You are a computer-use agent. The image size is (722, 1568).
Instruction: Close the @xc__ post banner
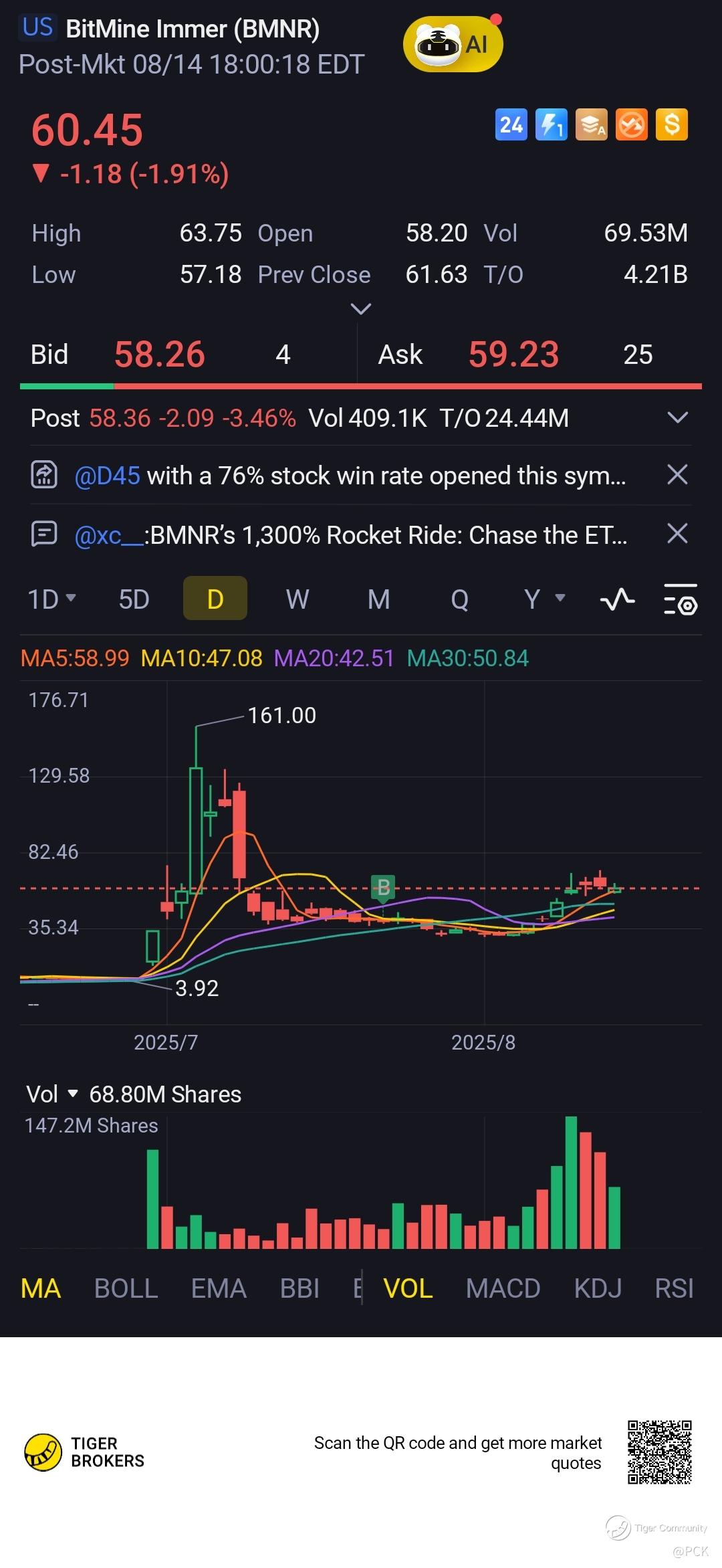click(x=677, y=534)
